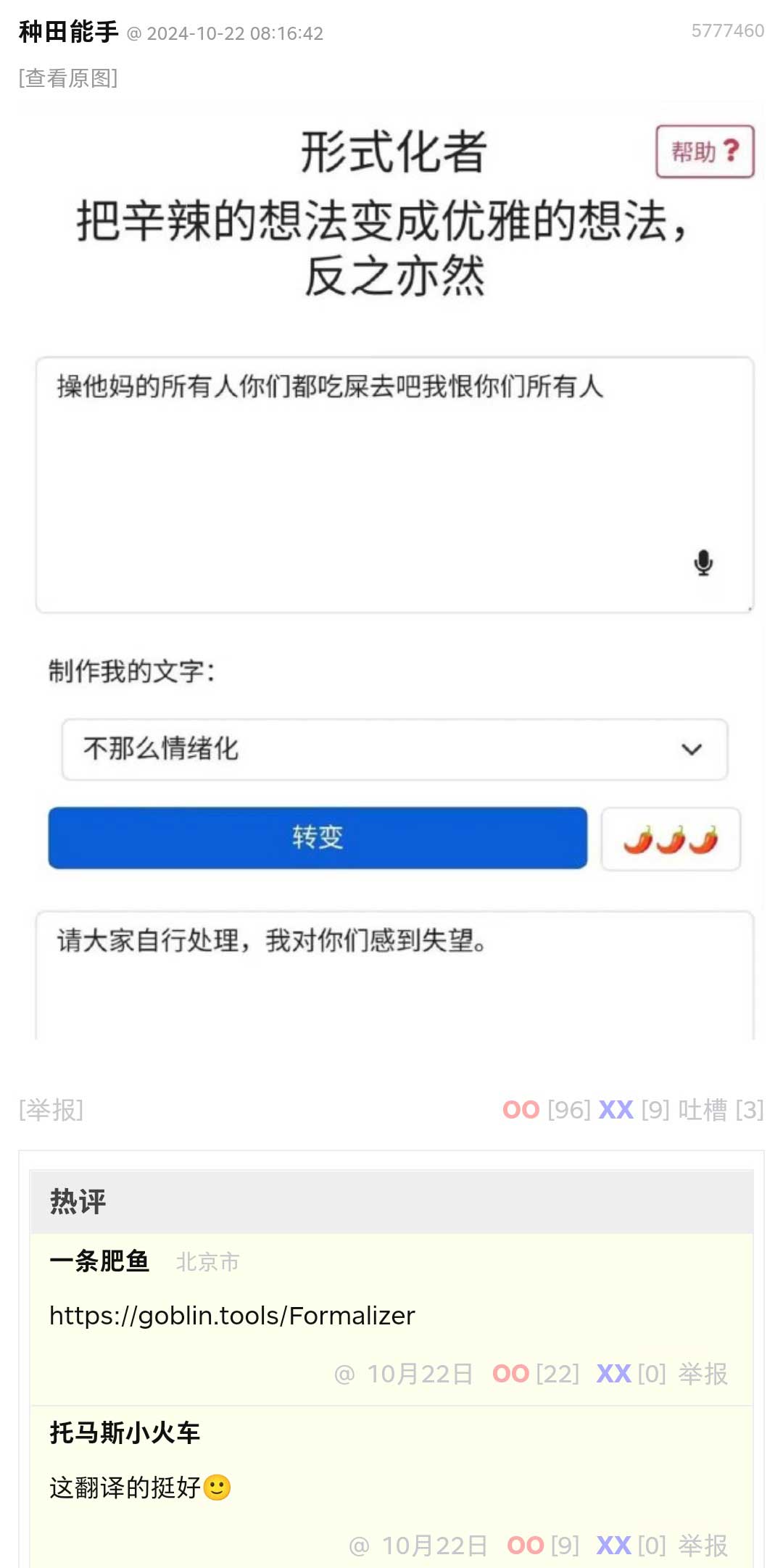The width and height of the screenshot is (783, 1568).
Task: Reply to 一条肥鱼 using the @ icon
Action: point(344,1373)
